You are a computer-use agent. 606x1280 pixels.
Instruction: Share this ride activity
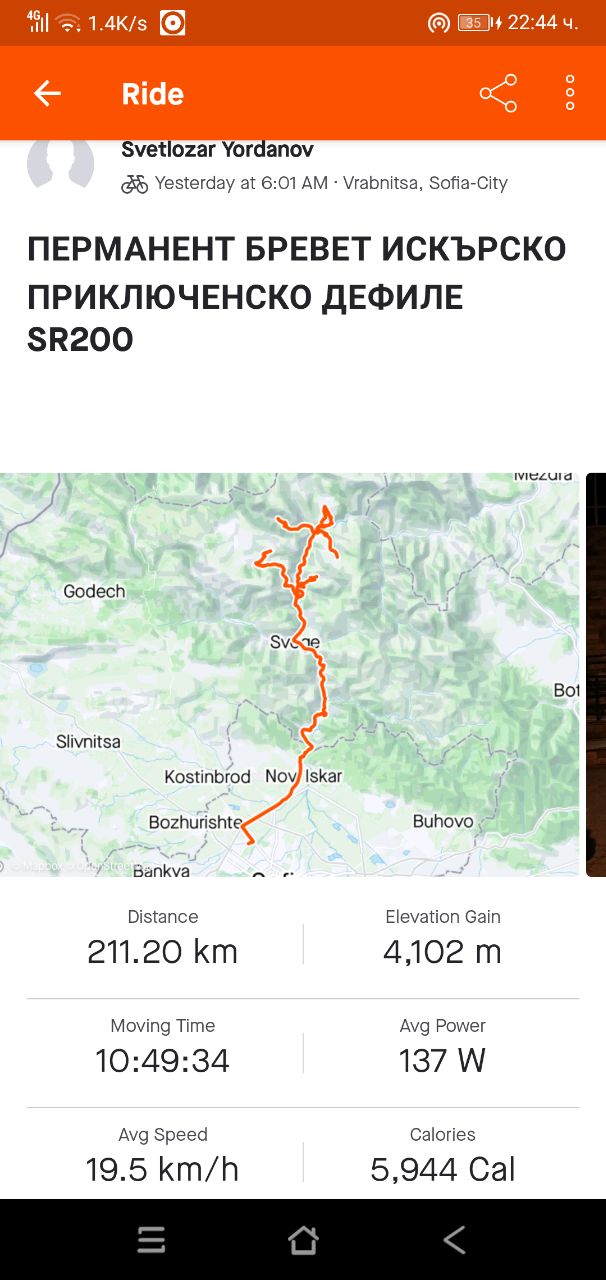[x=498, y=94]
